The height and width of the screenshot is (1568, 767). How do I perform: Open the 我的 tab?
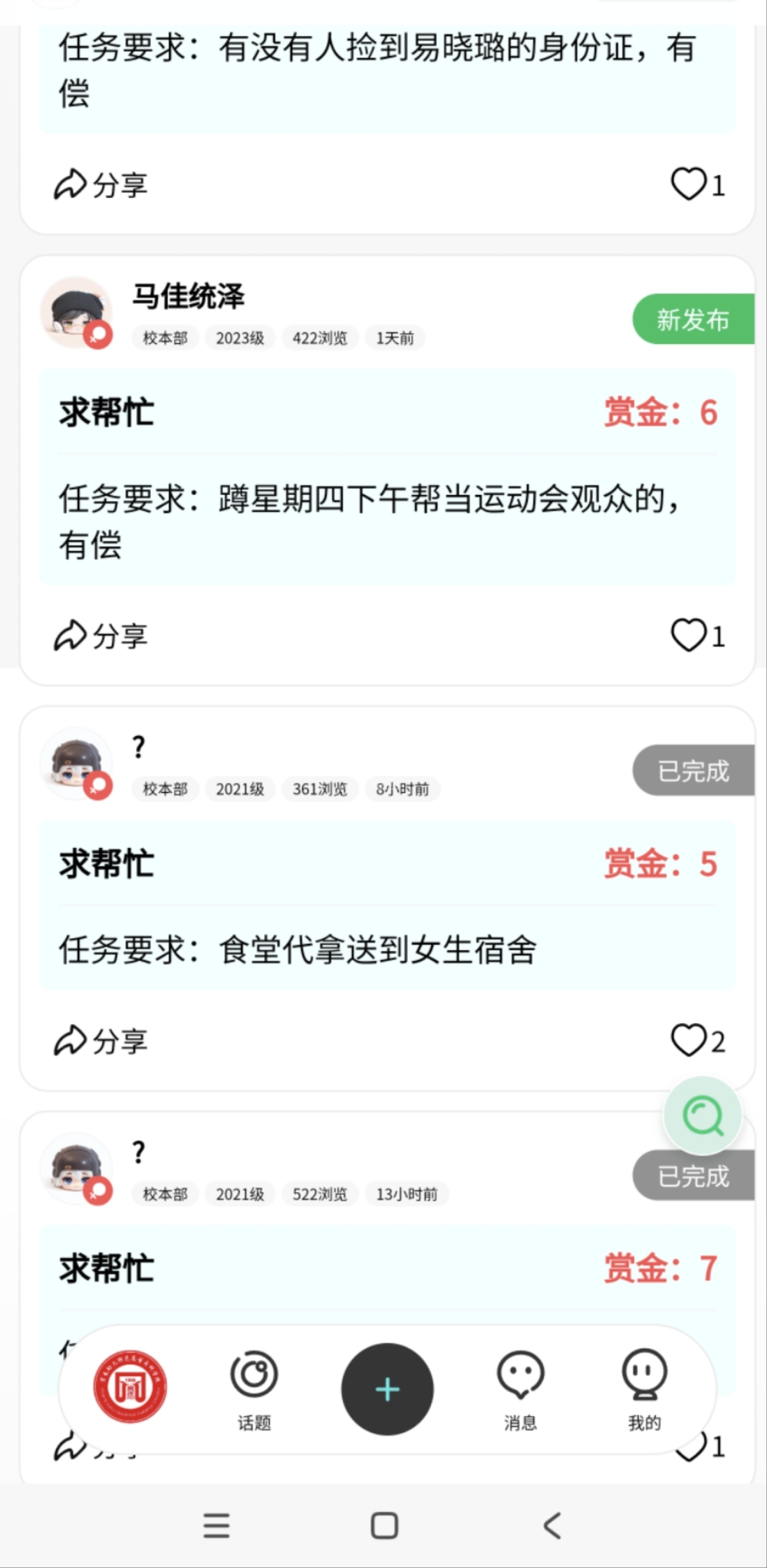pos(644,1389)
